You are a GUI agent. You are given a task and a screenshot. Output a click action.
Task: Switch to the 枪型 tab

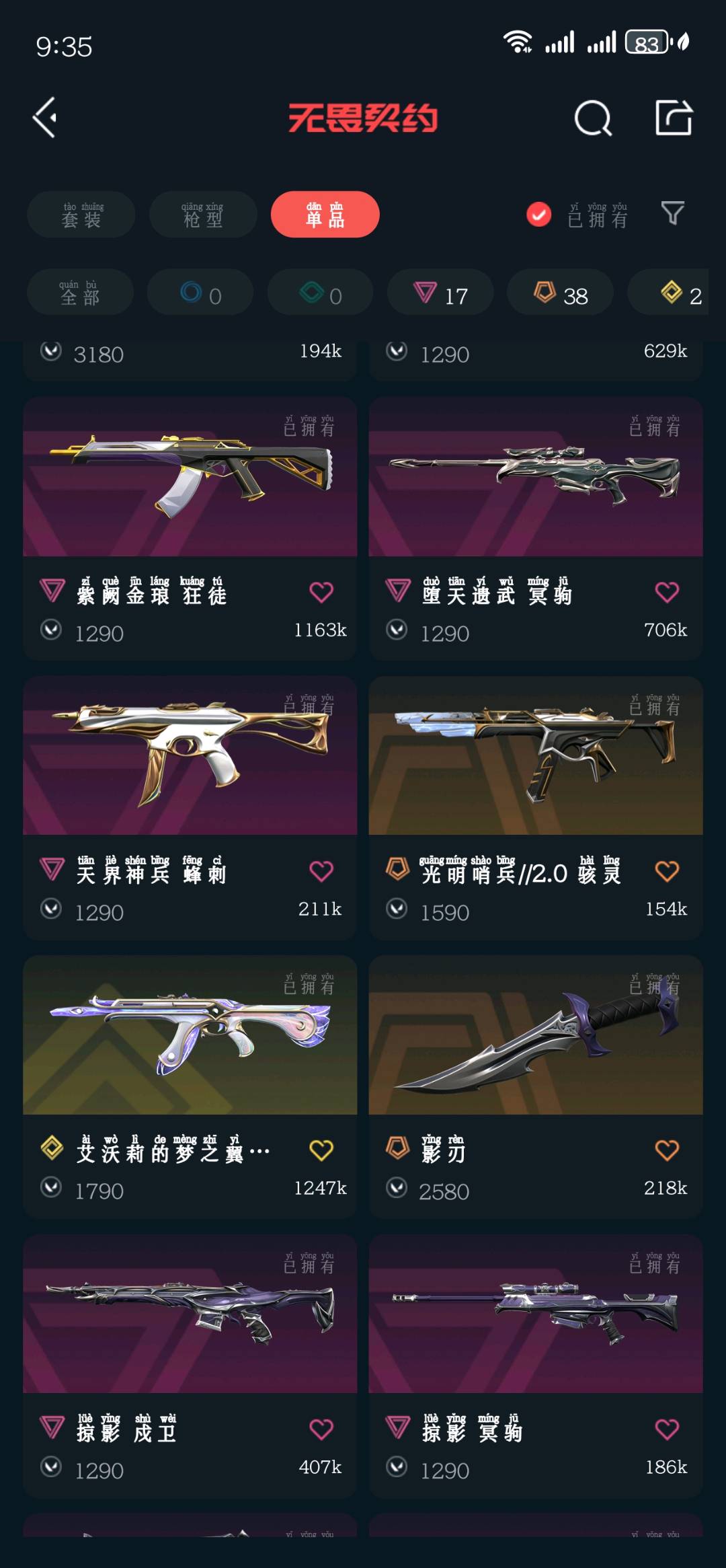pyautogui.click(x=203, y=215)
